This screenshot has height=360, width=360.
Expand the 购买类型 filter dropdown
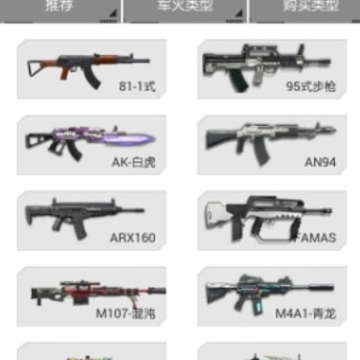(305, 11)
